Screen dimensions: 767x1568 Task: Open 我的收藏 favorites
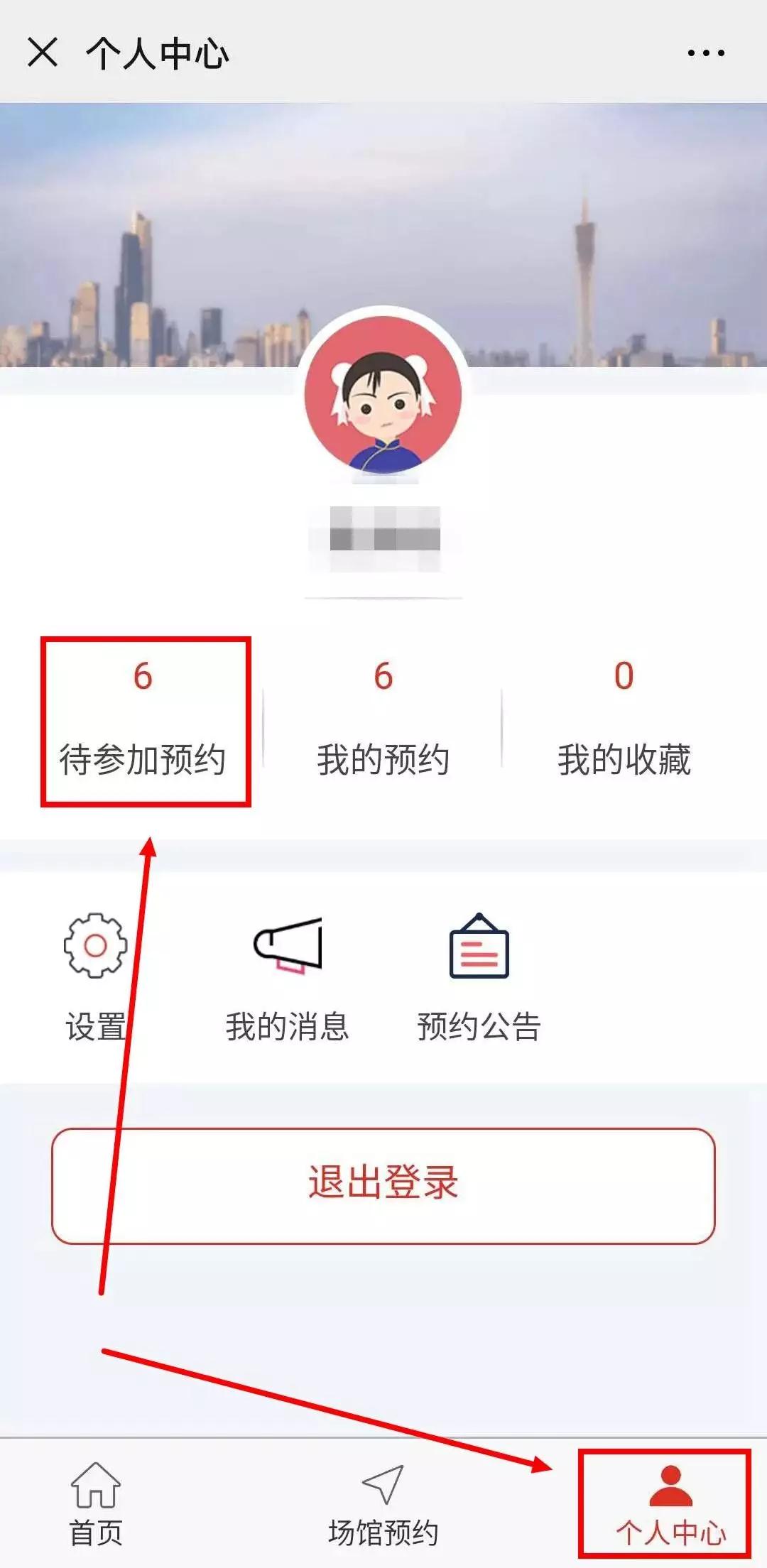(x=624, y=719)
